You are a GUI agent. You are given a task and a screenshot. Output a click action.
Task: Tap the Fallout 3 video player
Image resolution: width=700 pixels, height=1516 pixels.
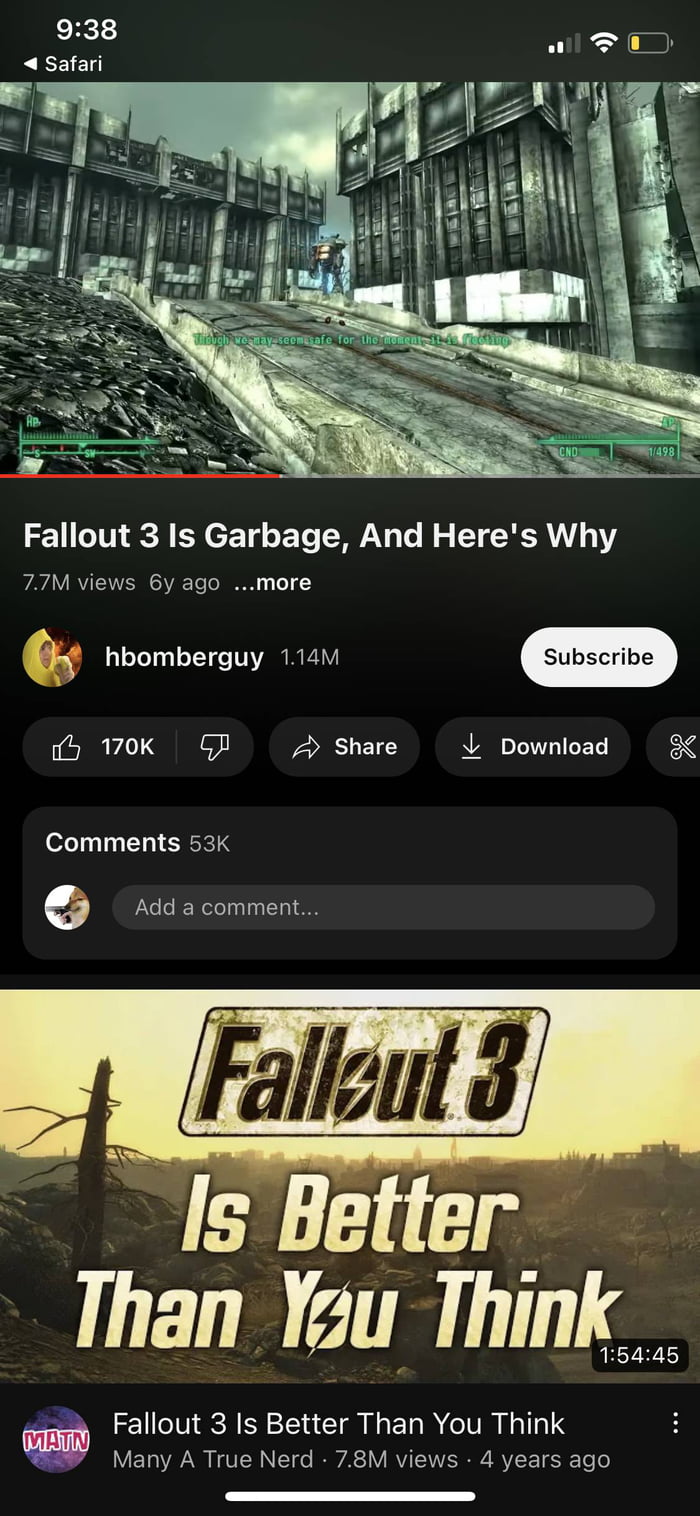(x=350, y=278)
